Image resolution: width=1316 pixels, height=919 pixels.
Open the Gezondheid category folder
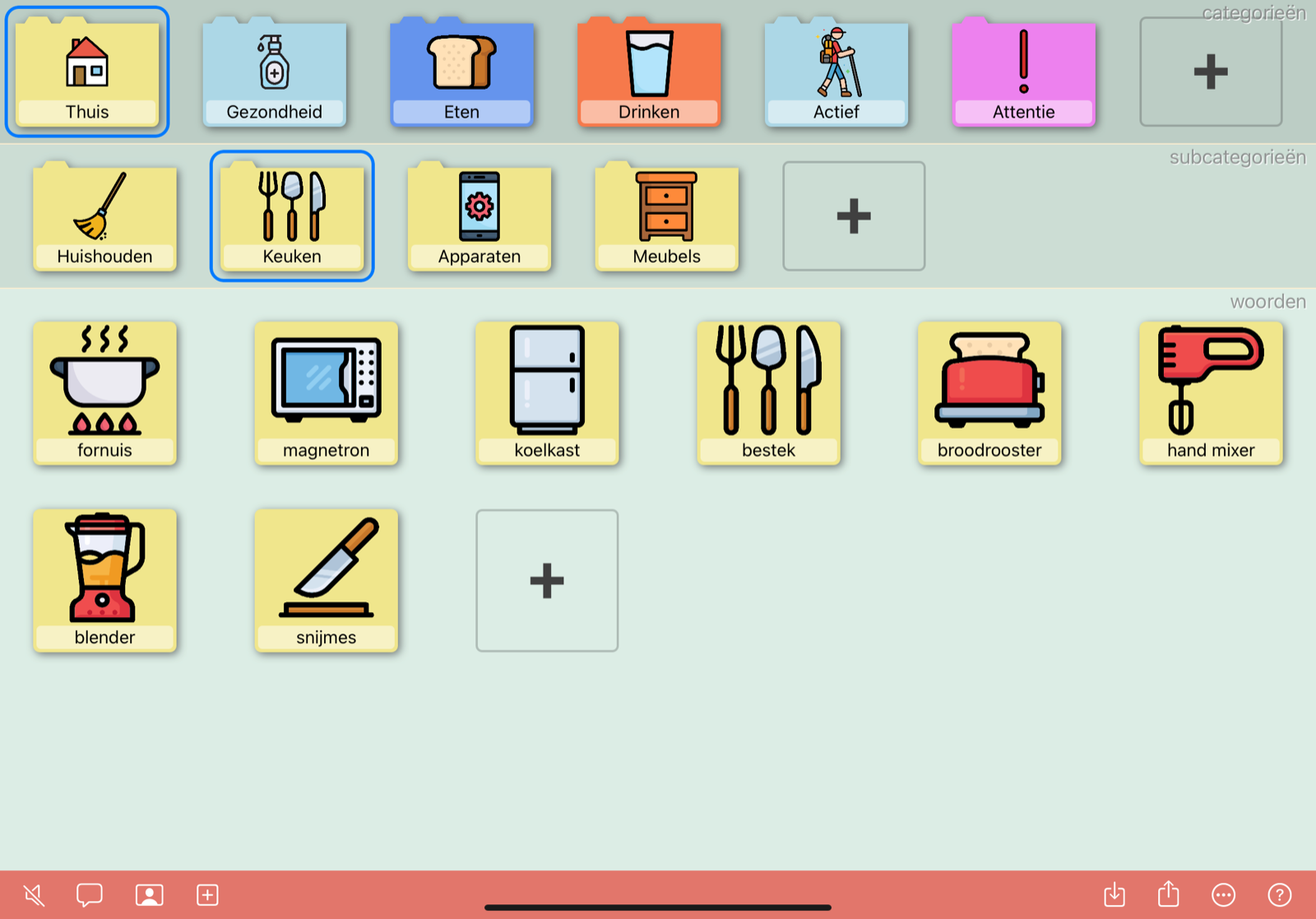coord(274,73)
